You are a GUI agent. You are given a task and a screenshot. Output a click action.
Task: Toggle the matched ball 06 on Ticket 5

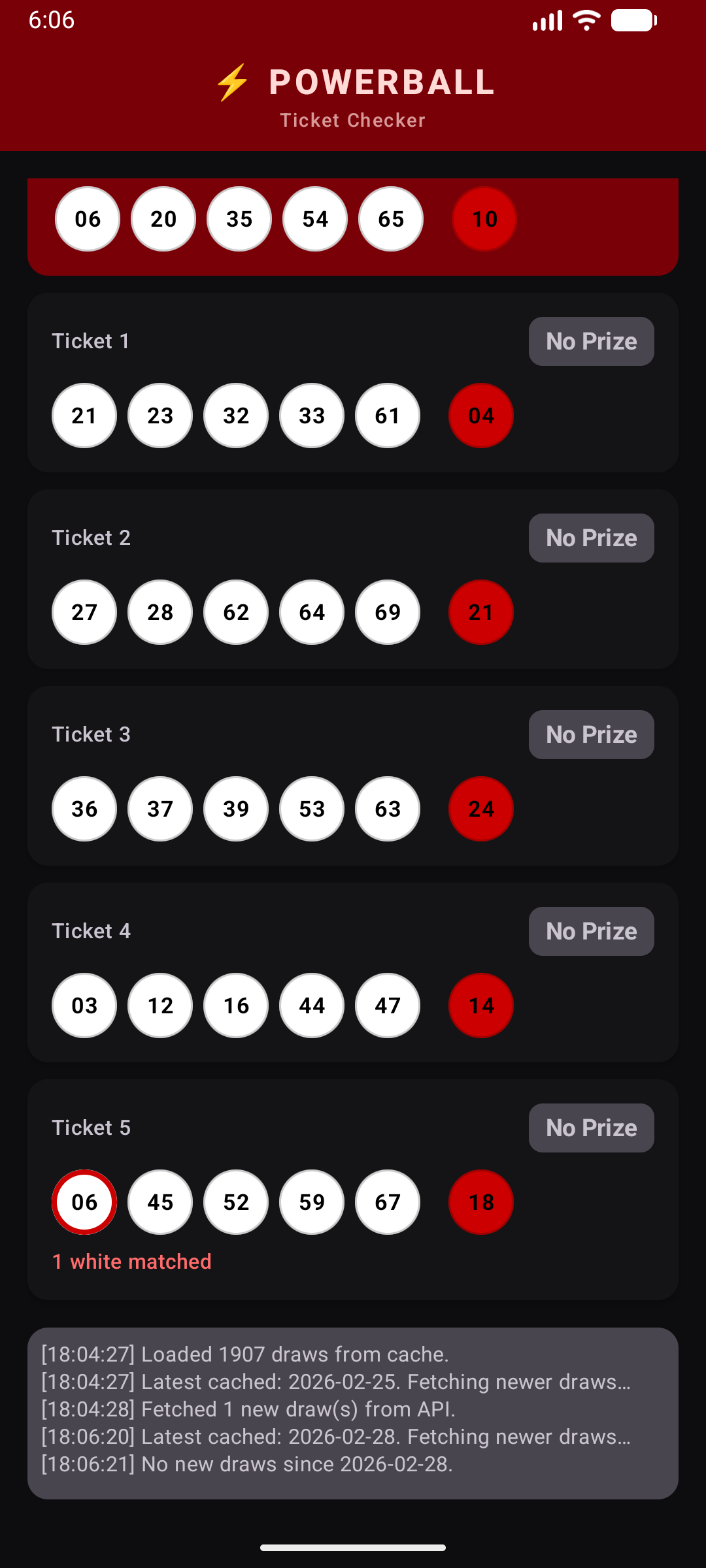tap(84, 1202)
